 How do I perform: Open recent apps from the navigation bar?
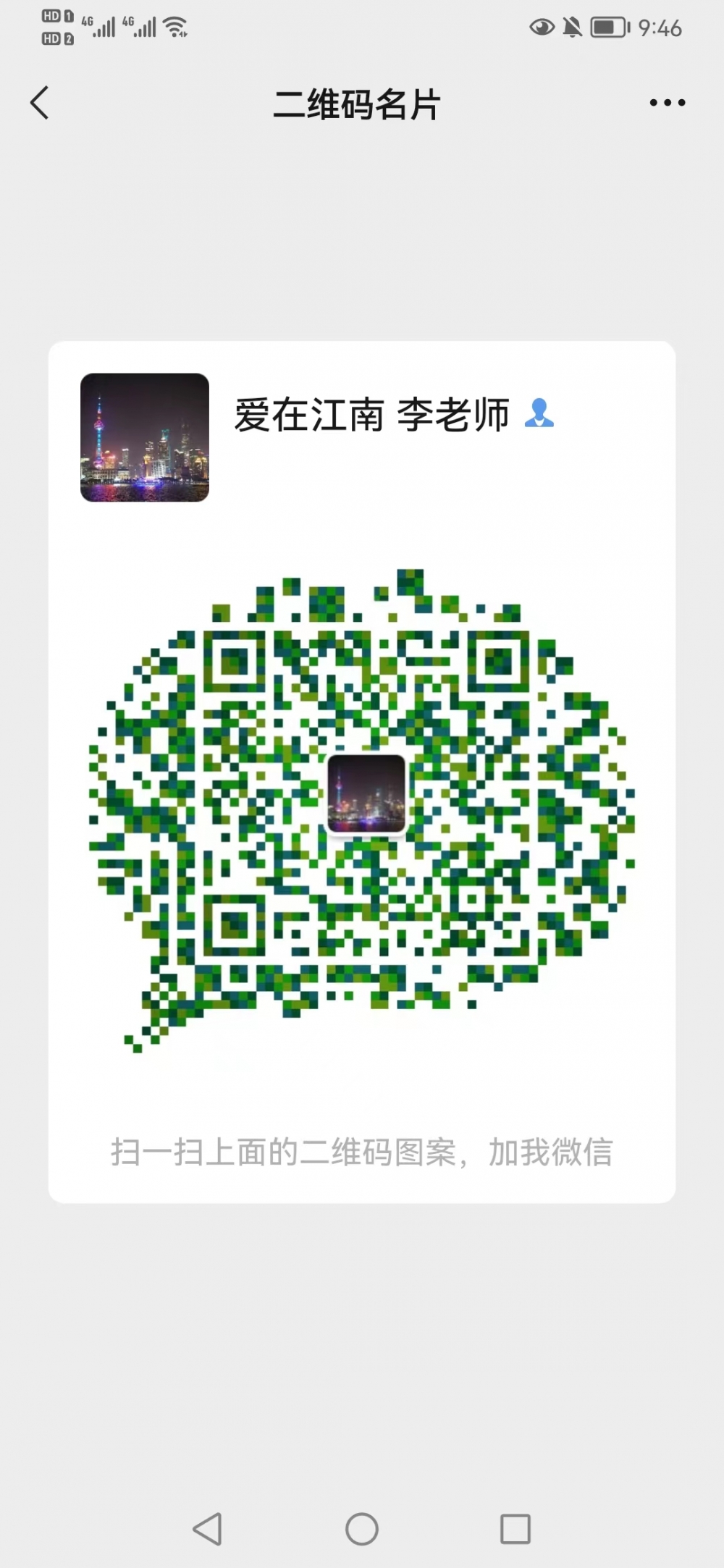click(515, 1528)
